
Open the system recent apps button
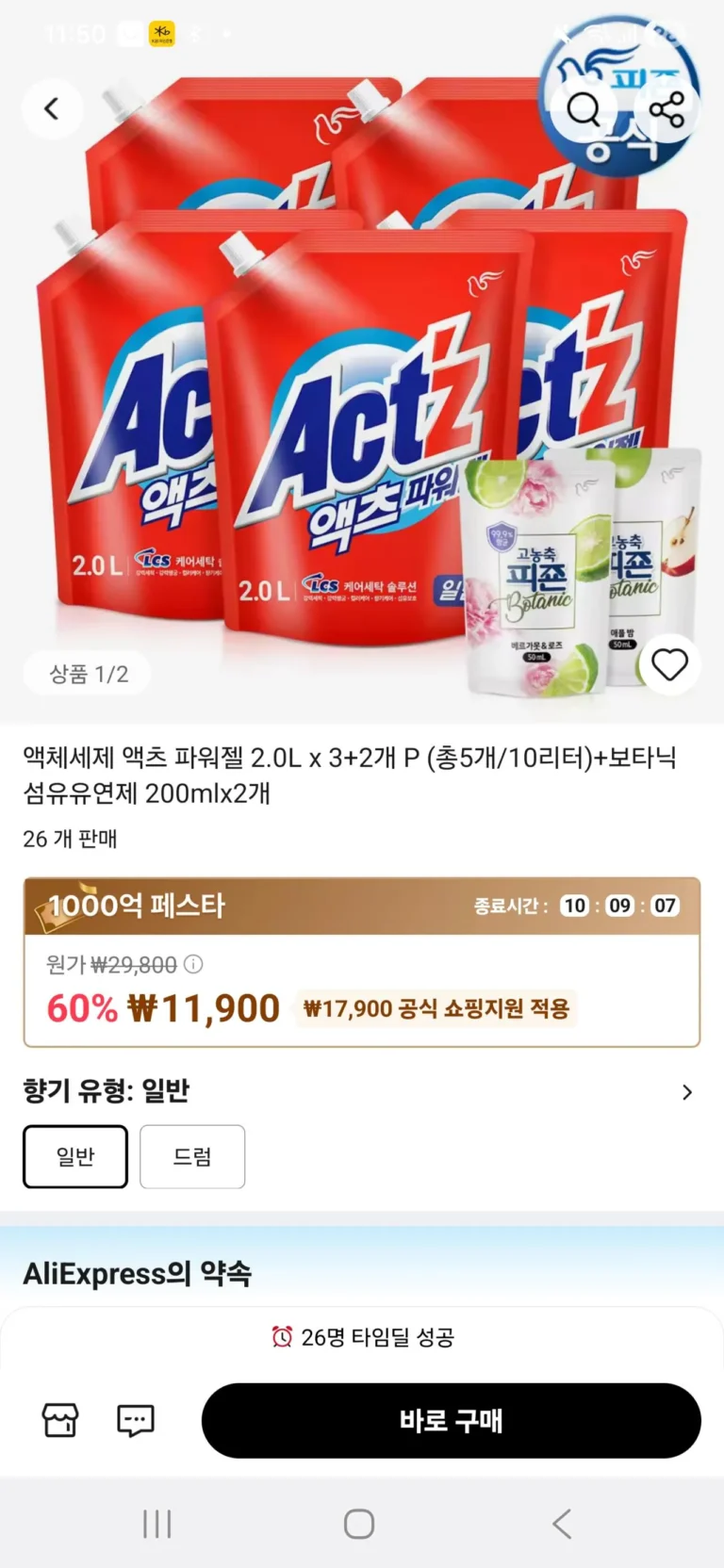pos(156,1524)
